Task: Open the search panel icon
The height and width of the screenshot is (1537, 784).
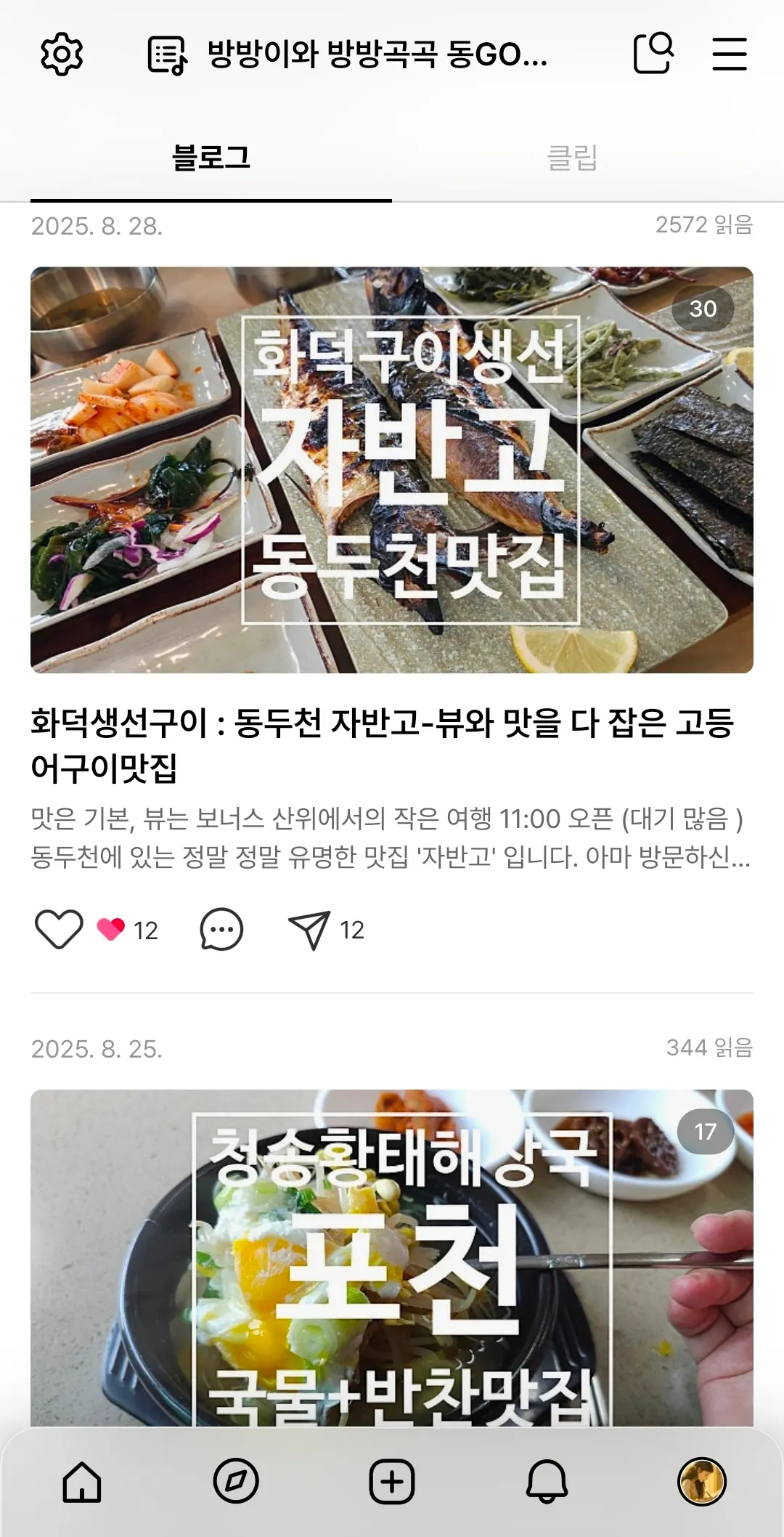Action: point(654,54)
